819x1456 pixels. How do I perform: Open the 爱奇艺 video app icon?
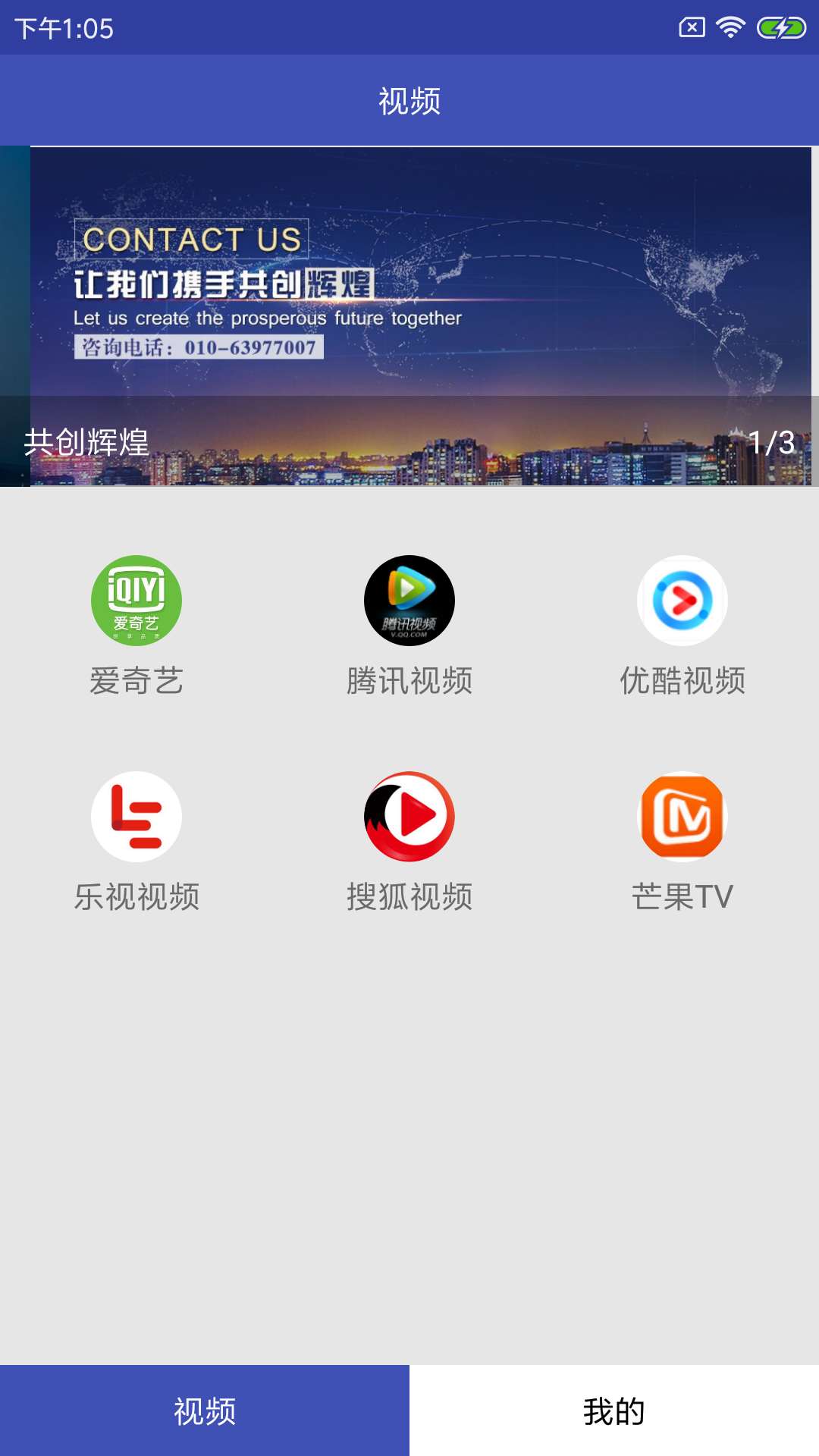pyautogui.click(x=136, y=600)
